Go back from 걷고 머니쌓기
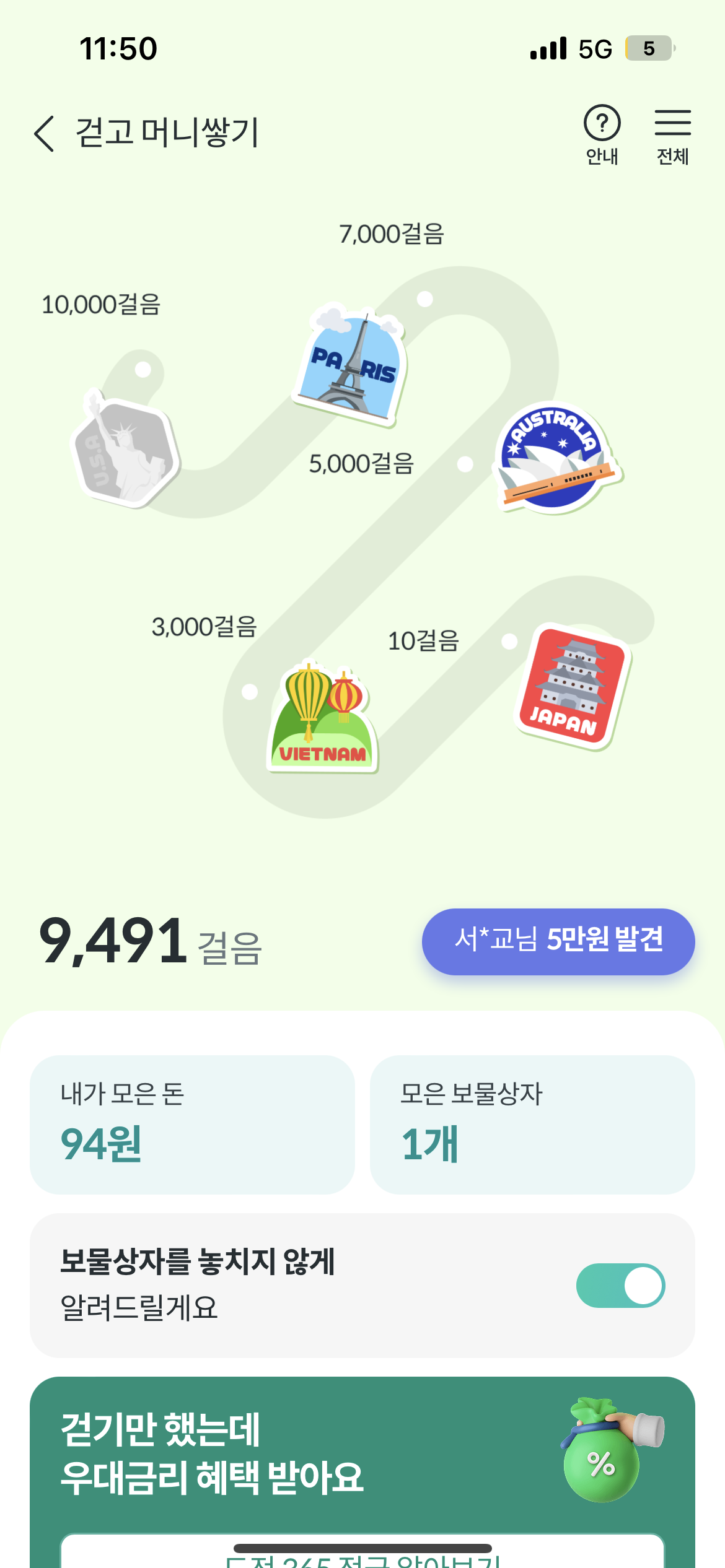 tap(45, 133)
